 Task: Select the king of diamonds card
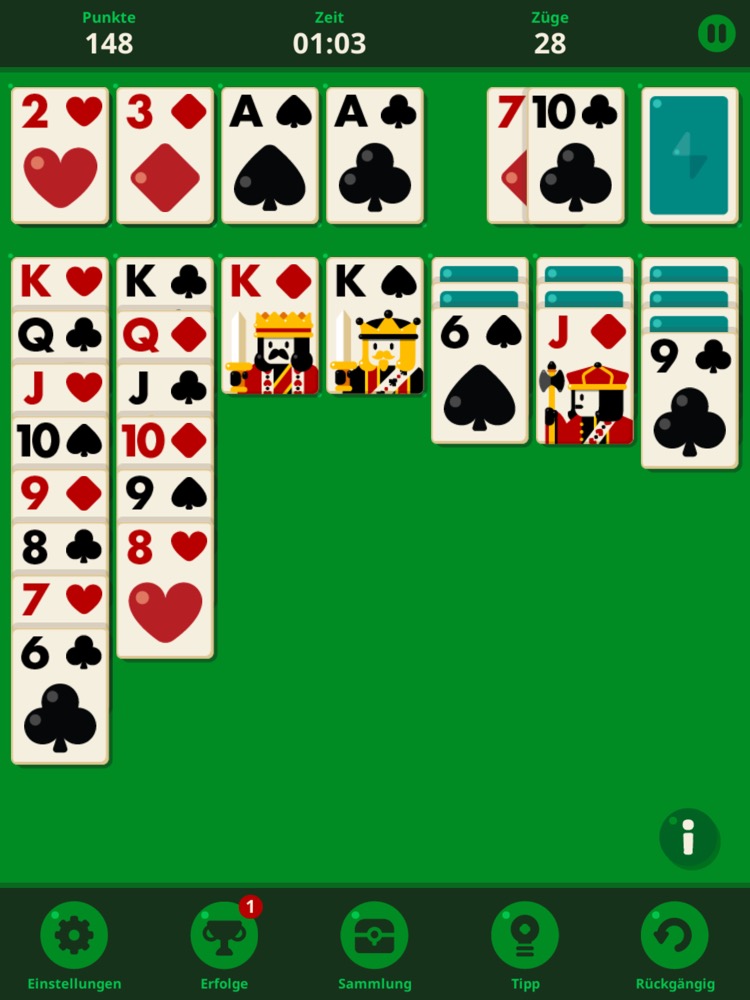(270, 330)
